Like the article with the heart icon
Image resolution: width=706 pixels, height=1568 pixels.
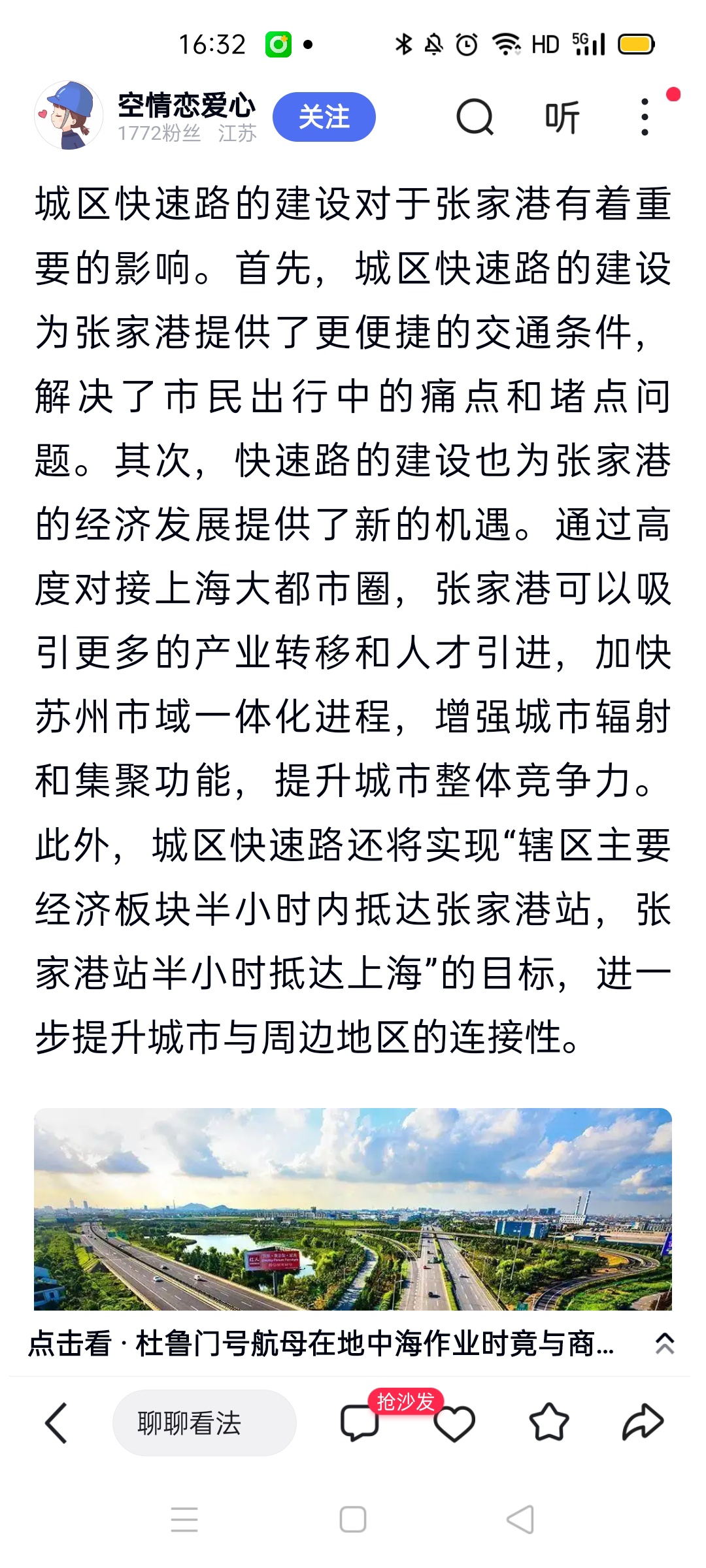tap(454, 1424)
